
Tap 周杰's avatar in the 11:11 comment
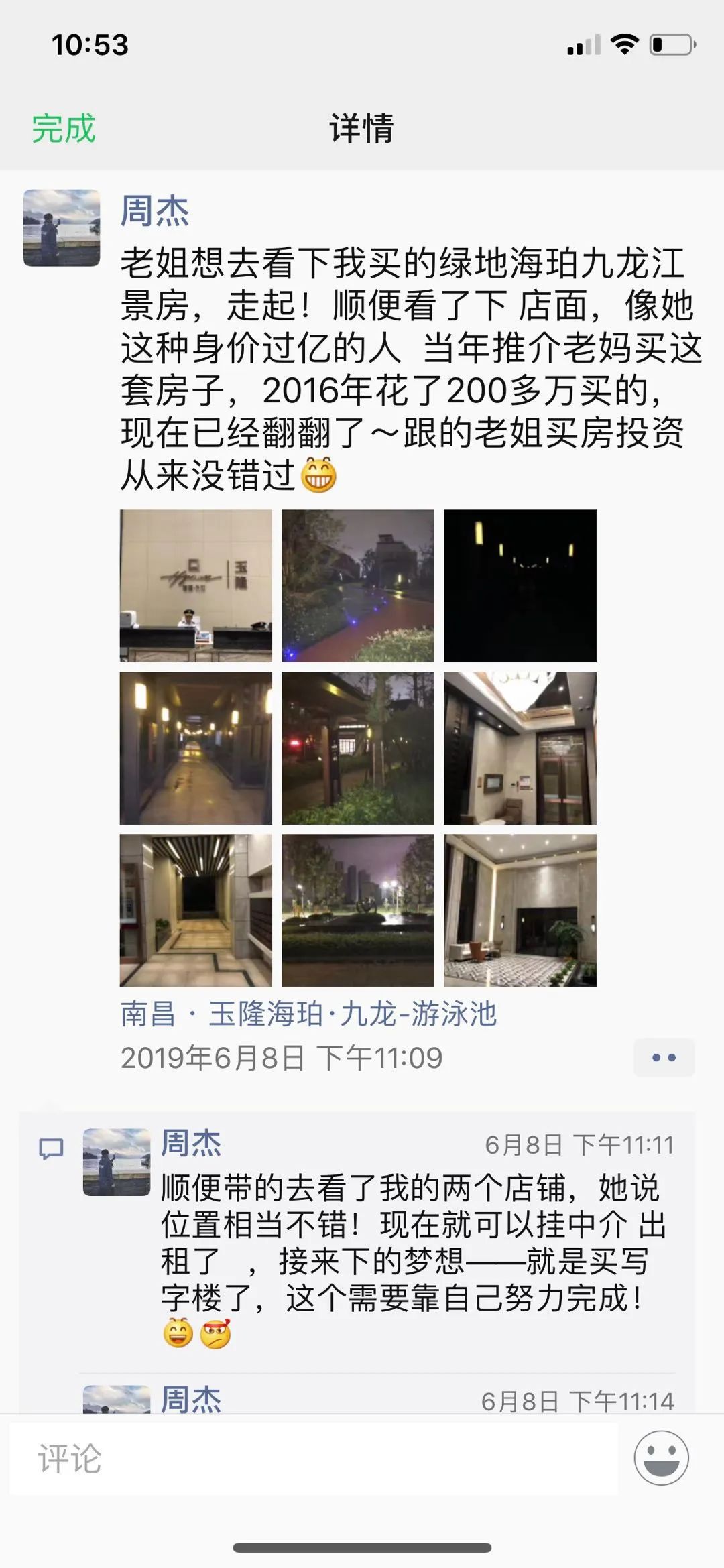[117, 1162]
